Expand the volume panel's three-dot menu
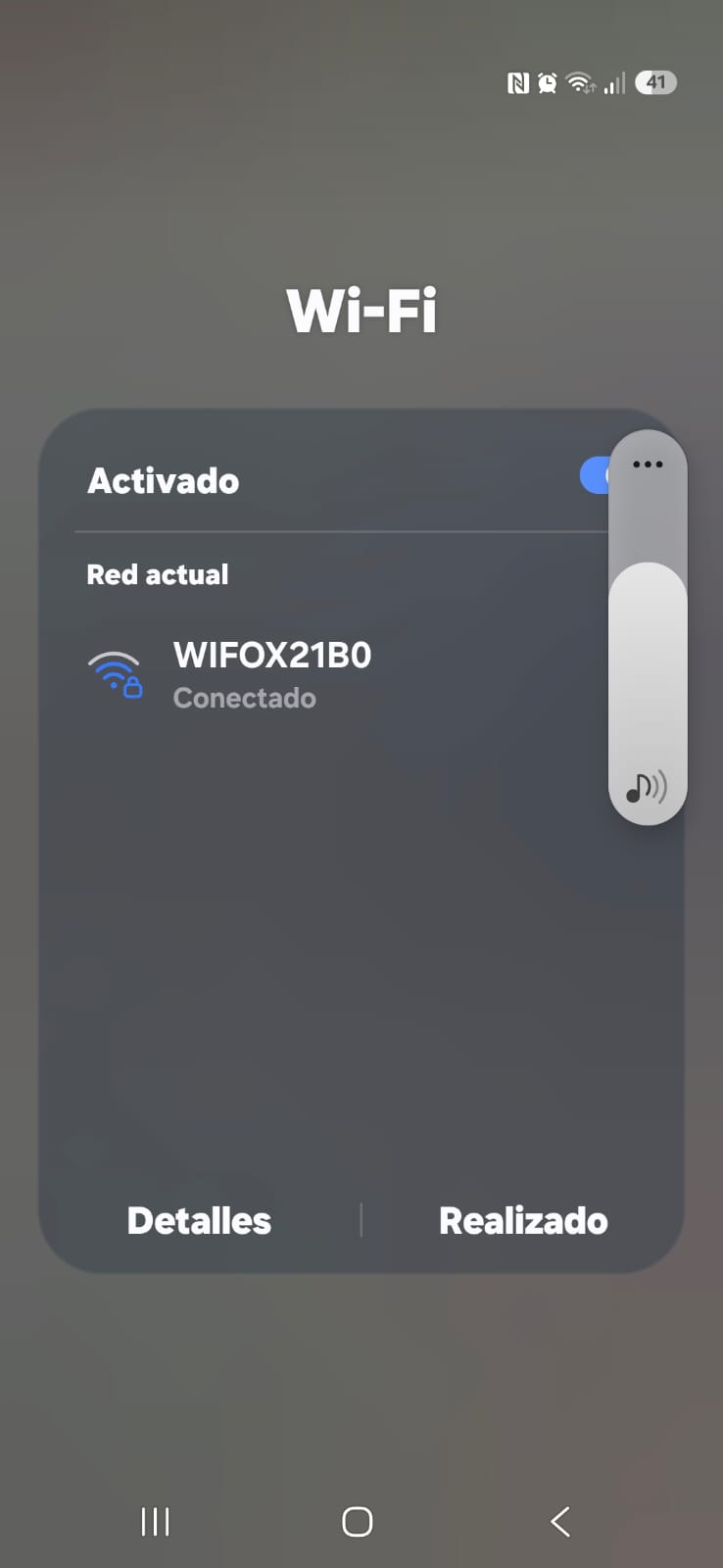 point(648,465)
